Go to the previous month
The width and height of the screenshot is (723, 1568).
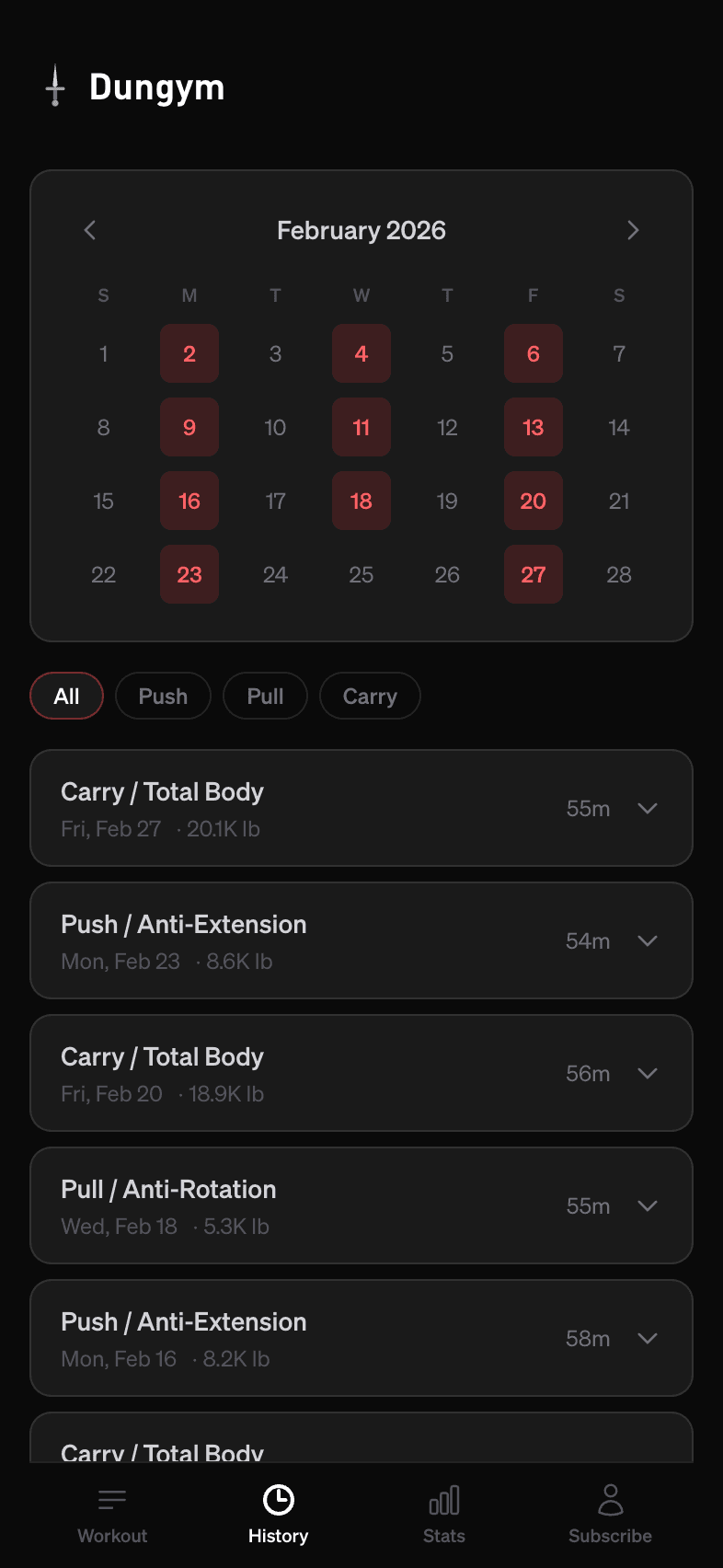coord(90,230)
